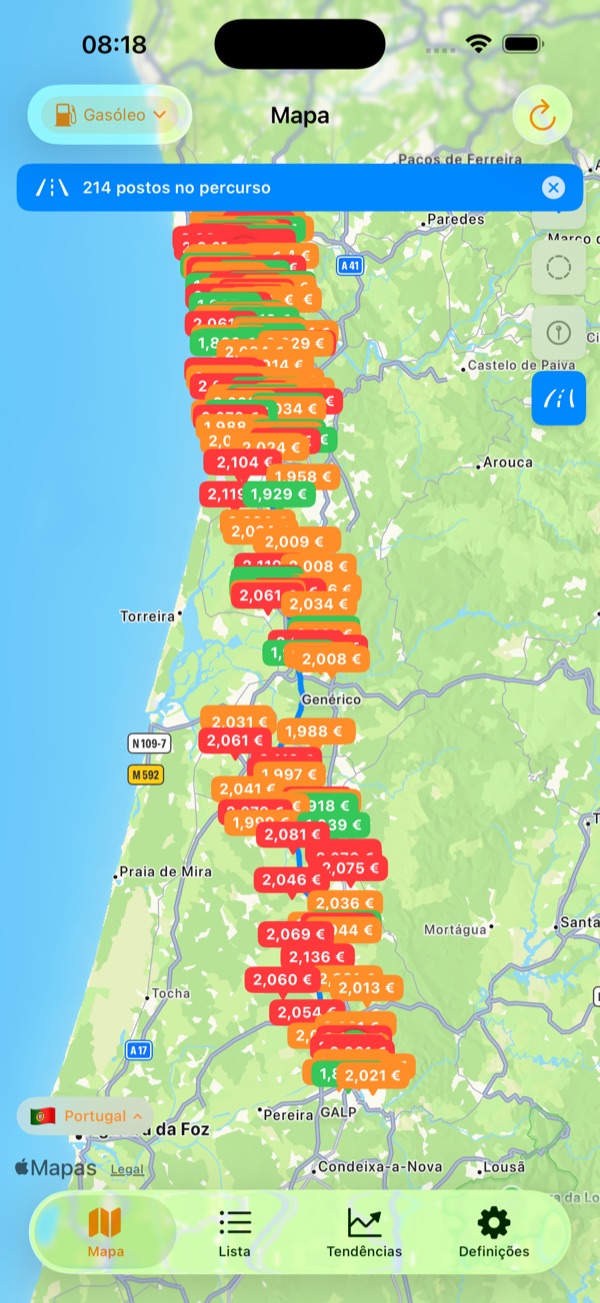Viewport: 600px width, 1303px height.
Task: Open the 2,081 € price marker
Action: click(292, 834)
